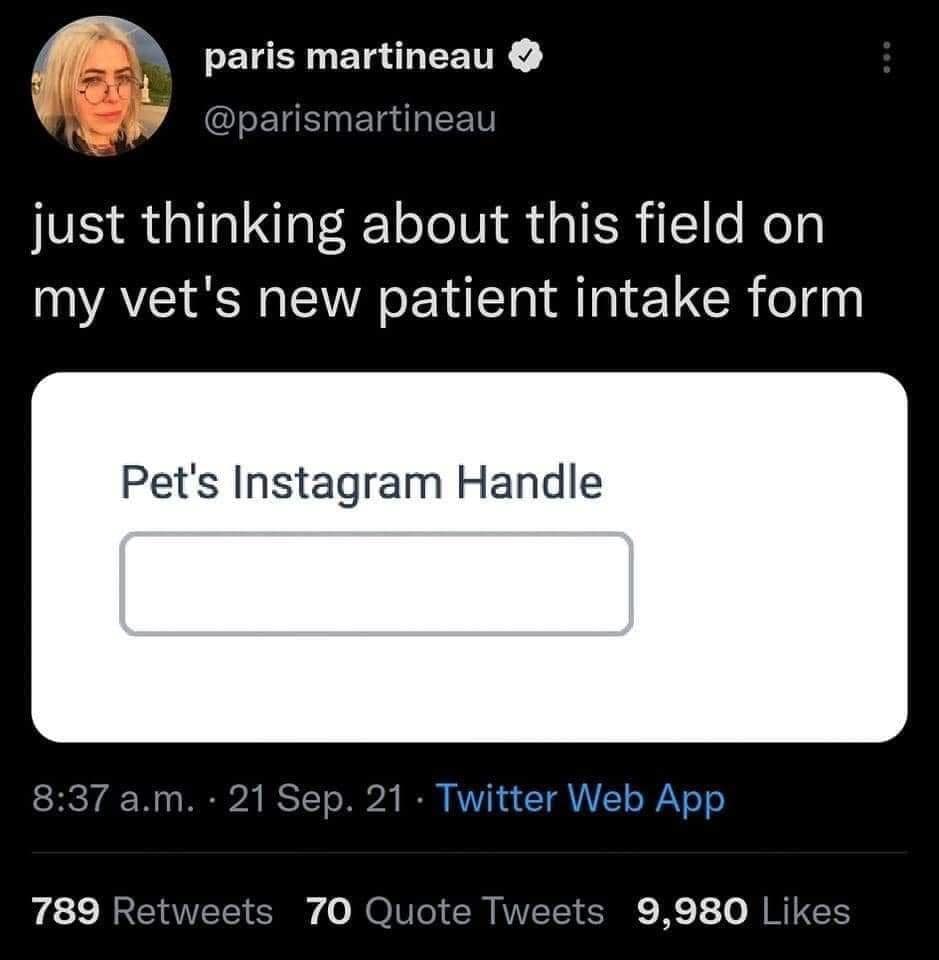Open paris martineau's profile picture

click(x=102, y=87)
